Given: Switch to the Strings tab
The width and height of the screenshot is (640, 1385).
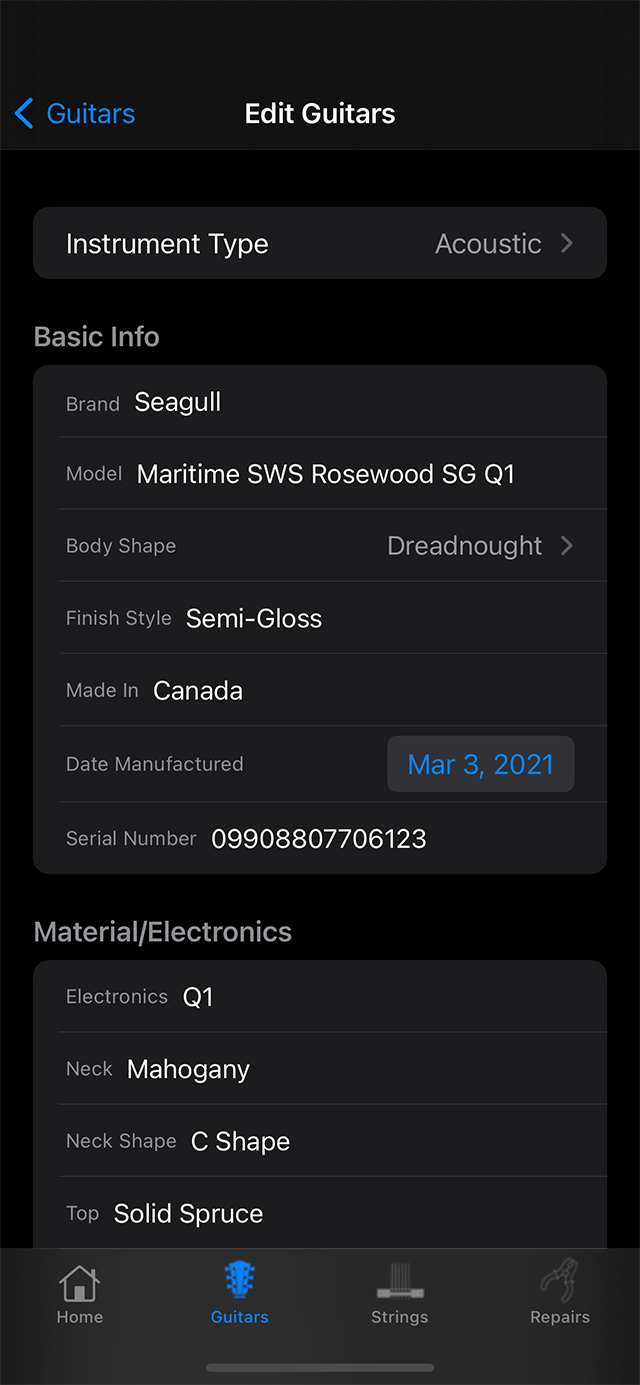Looking at the screenshot, I should pyautogui.click(x=400, y=1294).
